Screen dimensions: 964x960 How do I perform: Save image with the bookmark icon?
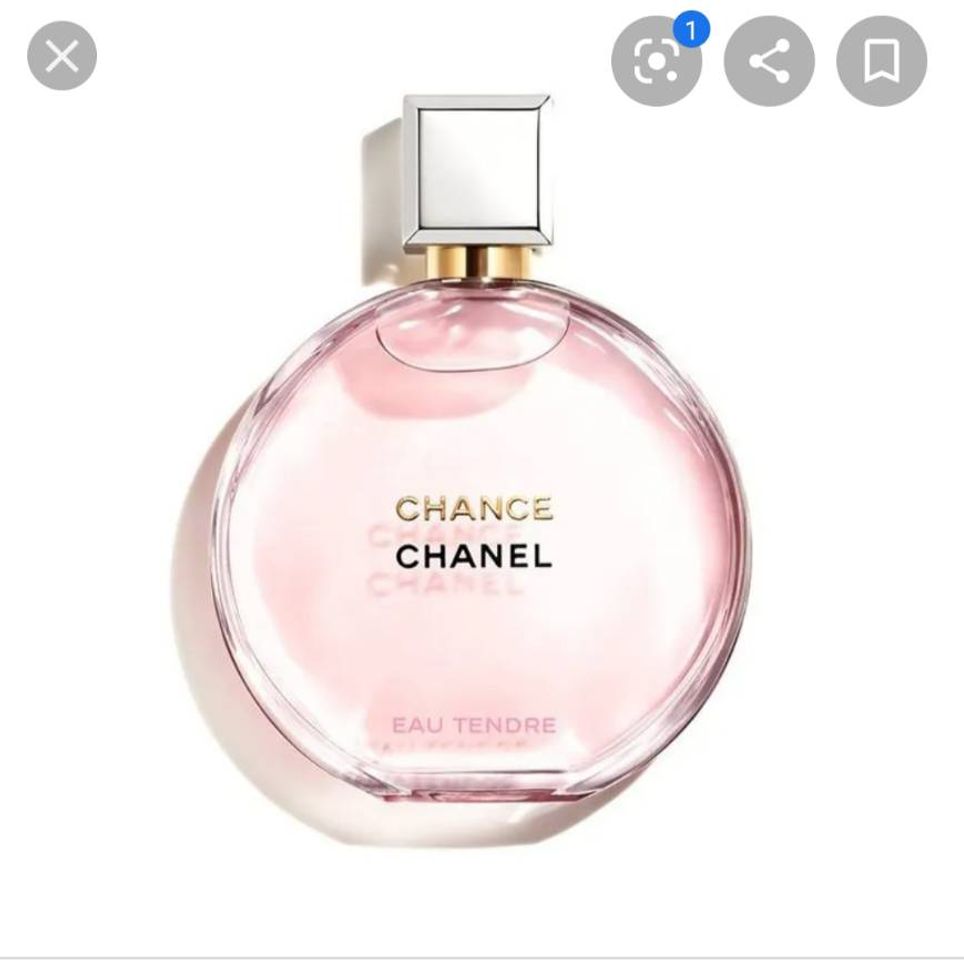pyautogui.click(x=881, y=62)
